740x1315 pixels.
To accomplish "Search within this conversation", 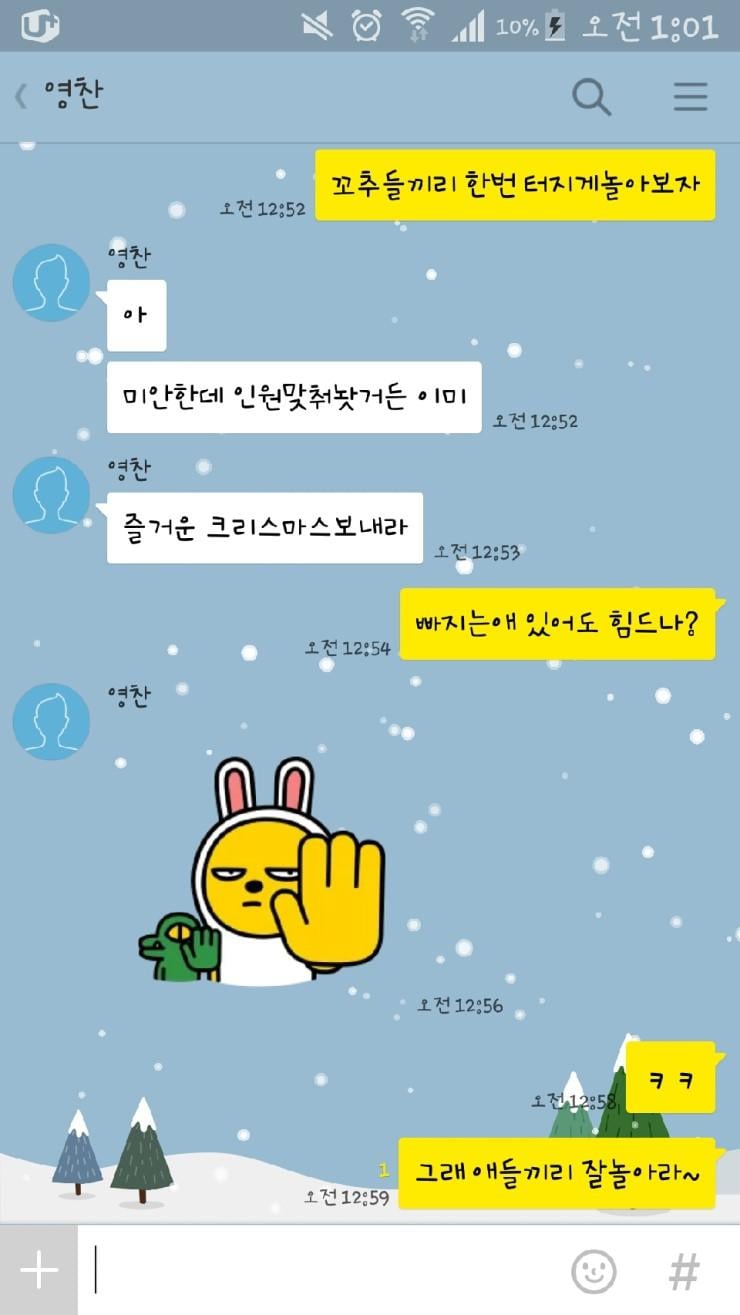I will click(591, 96).
